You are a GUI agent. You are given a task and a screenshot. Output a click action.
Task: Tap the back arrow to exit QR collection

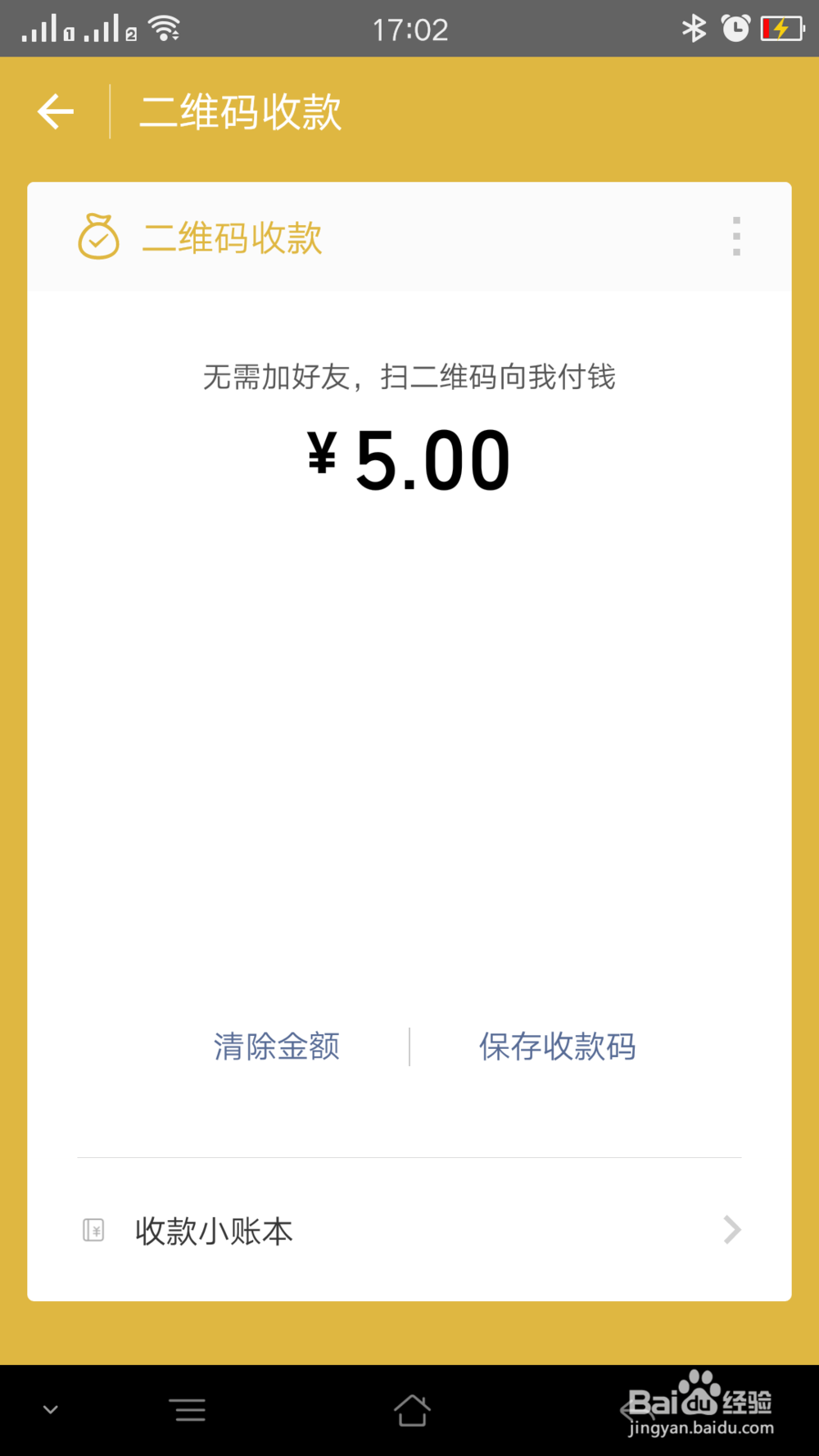point(54,111)
